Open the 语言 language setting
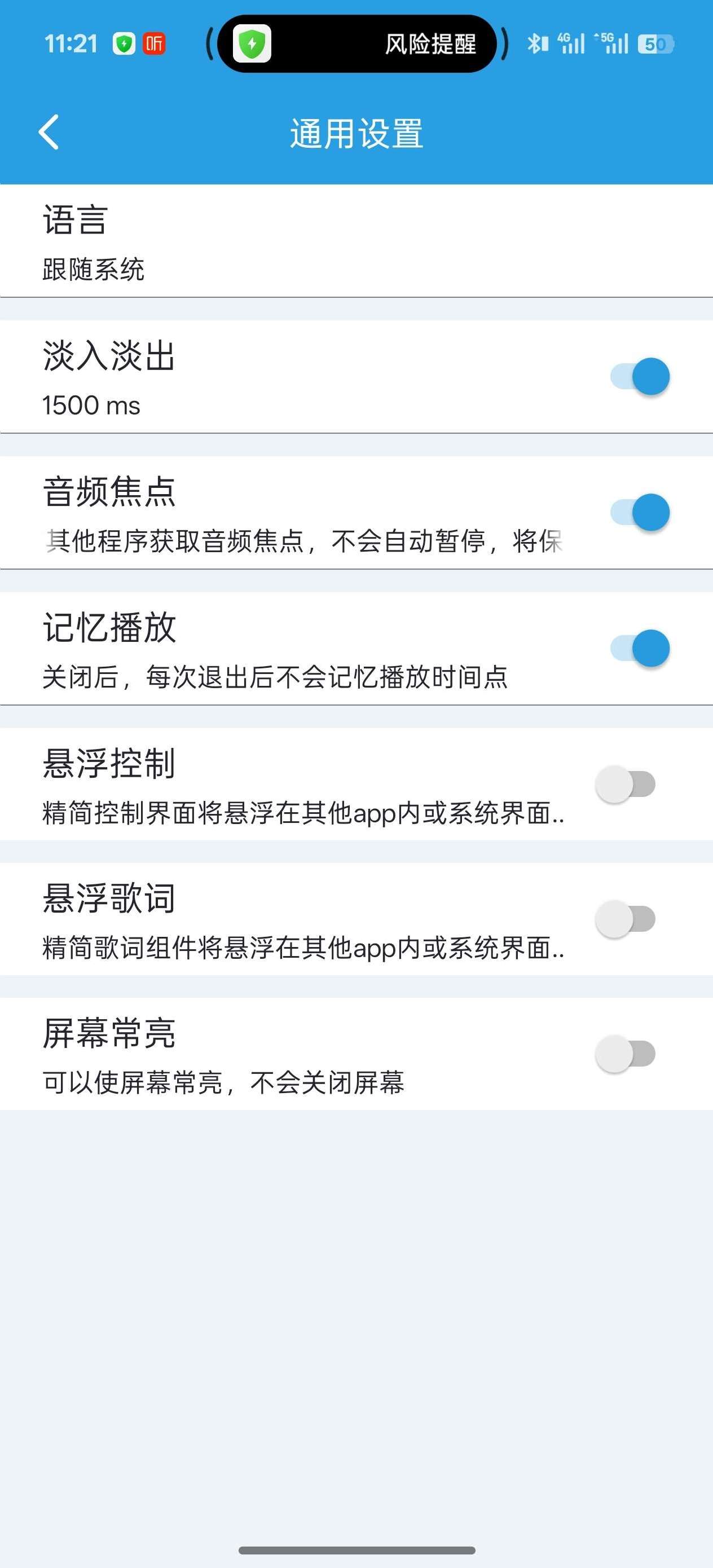 pyautogui.click(x=356, y=241)
